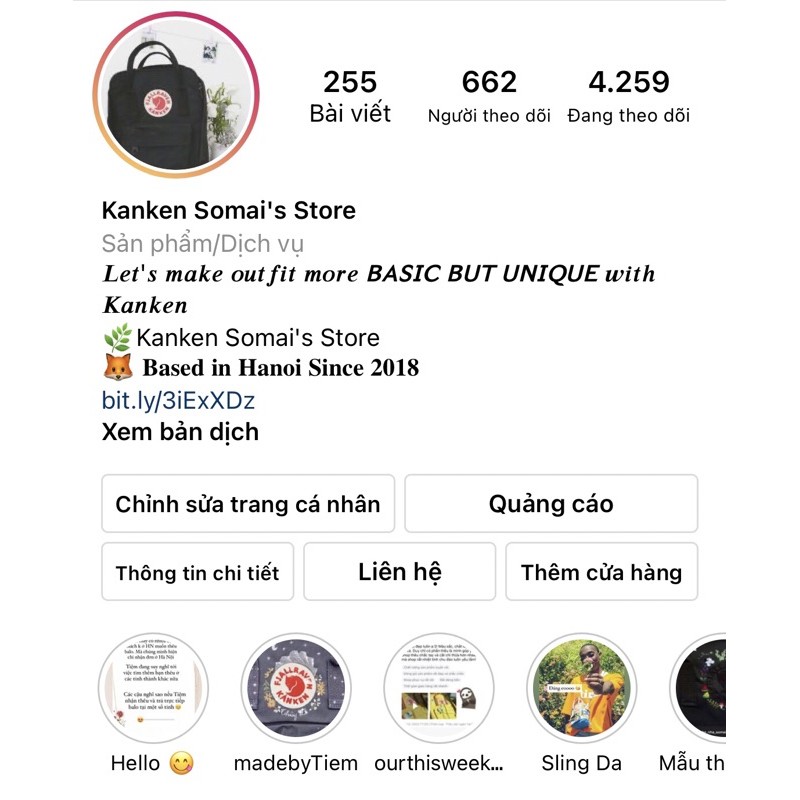Open Thông tin chi tiết insights
Viewport: 800px width, 800px height.
197,573
